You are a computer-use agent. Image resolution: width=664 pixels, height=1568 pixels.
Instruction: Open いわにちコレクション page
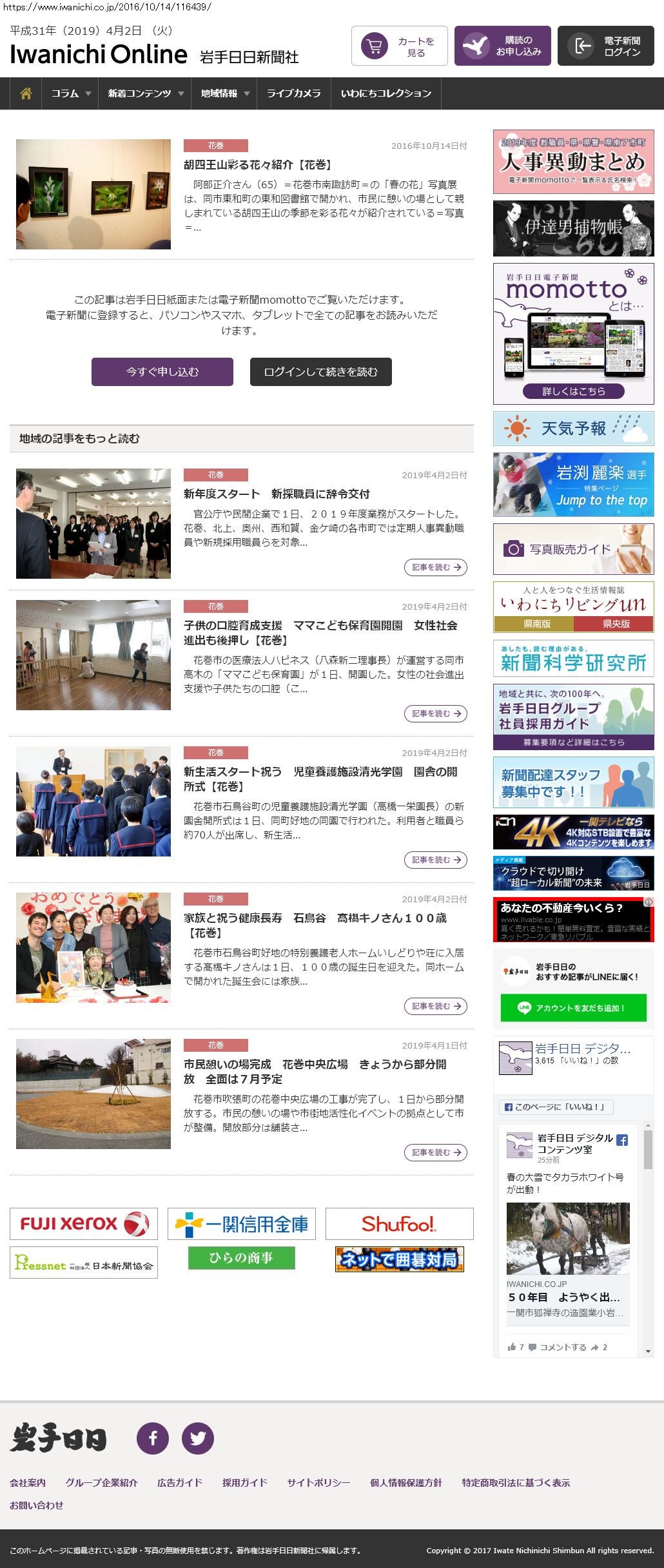click(386, 93)
